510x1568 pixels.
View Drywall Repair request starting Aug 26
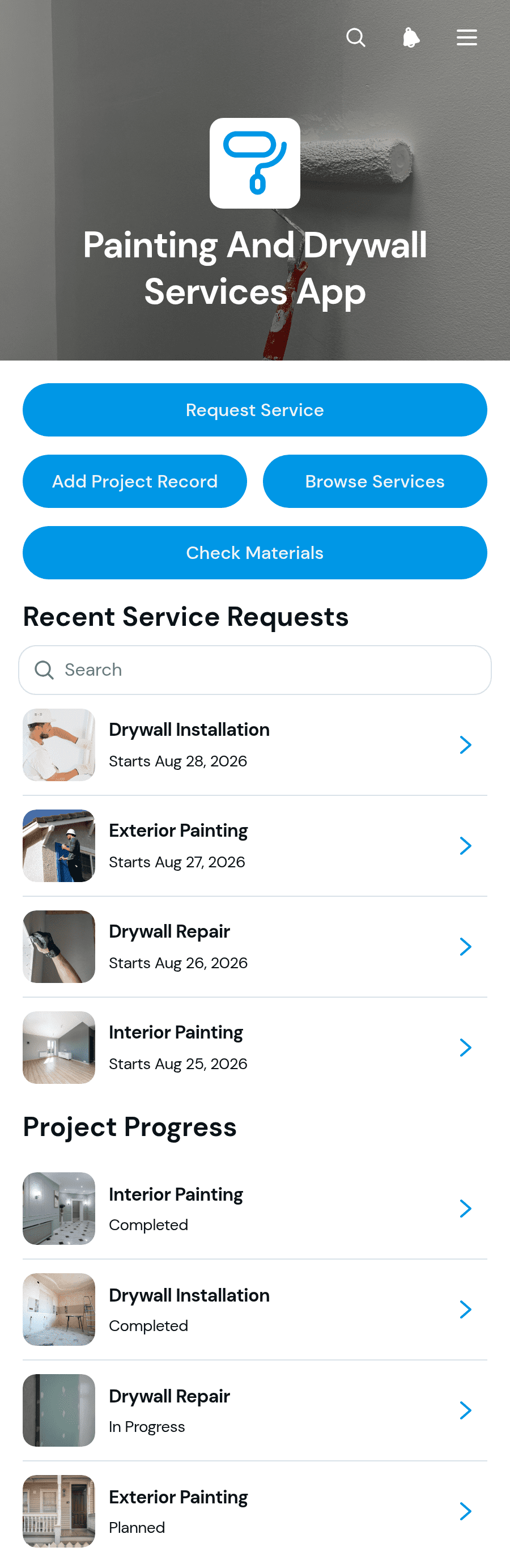[255, 947]
